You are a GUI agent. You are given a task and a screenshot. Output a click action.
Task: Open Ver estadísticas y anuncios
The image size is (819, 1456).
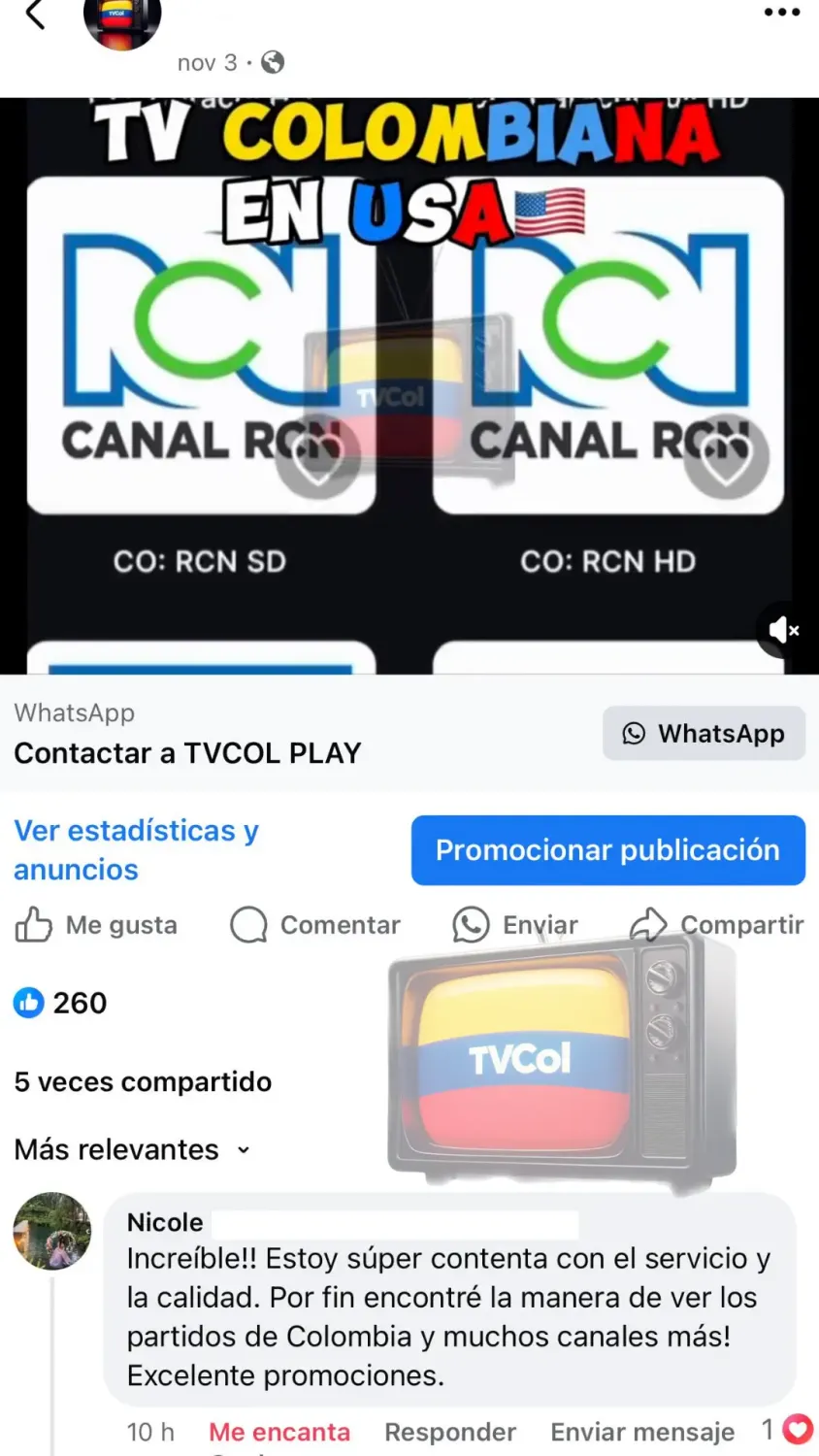tap(136, 849)
